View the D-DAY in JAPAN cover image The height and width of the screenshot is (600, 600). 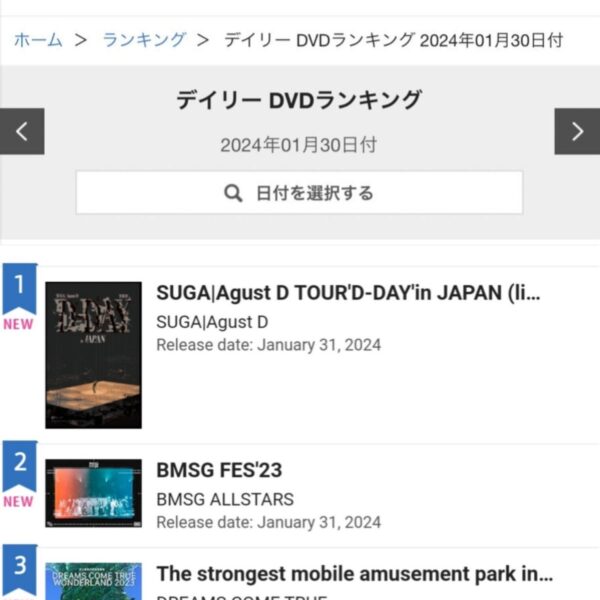tap(93, 355)
